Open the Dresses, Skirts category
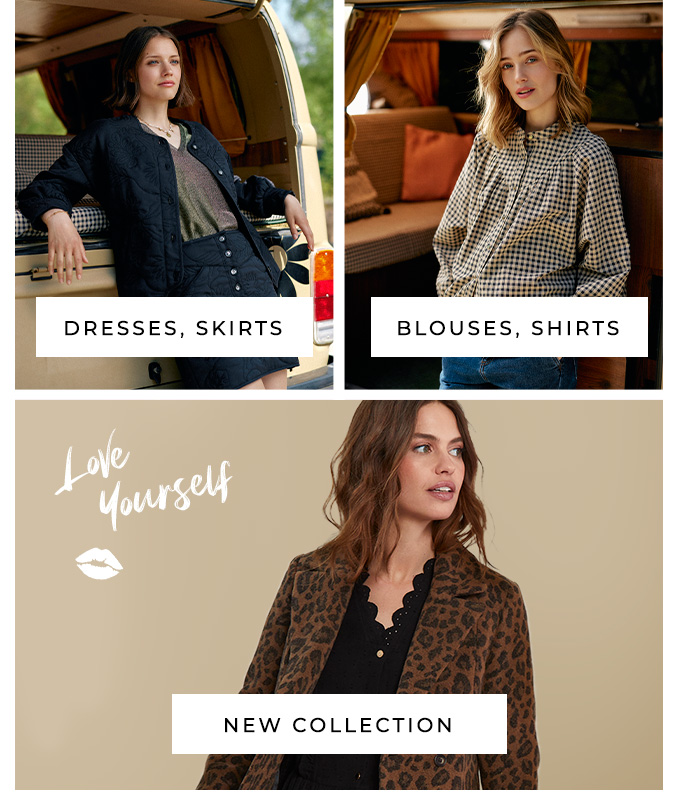678x804 pixels. click(x=174, y=328)
